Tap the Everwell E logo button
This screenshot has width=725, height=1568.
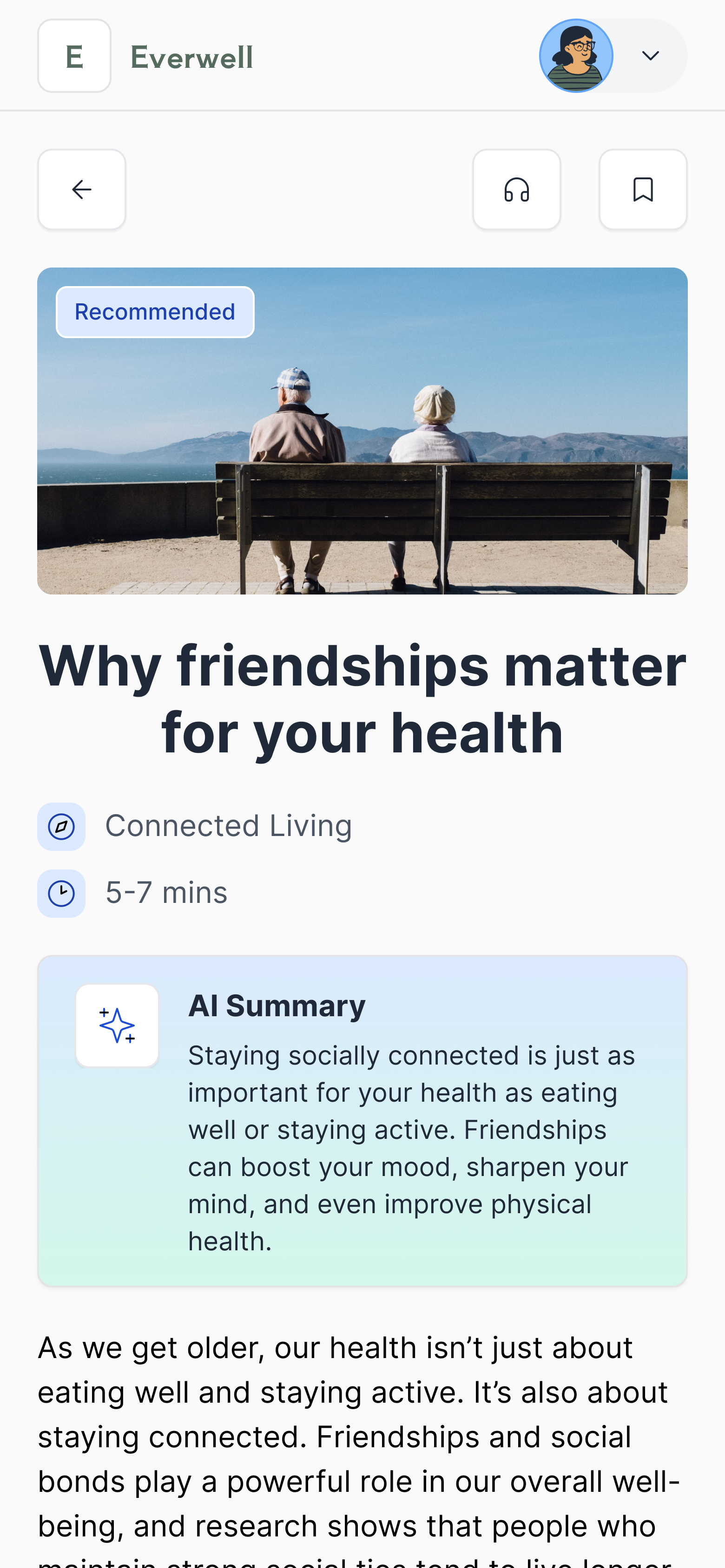tap(74, 56)
